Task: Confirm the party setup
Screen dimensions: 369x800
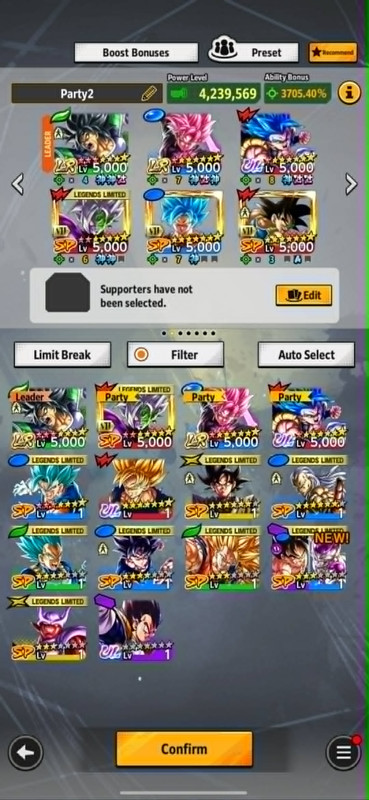Action: click(184, 748)
